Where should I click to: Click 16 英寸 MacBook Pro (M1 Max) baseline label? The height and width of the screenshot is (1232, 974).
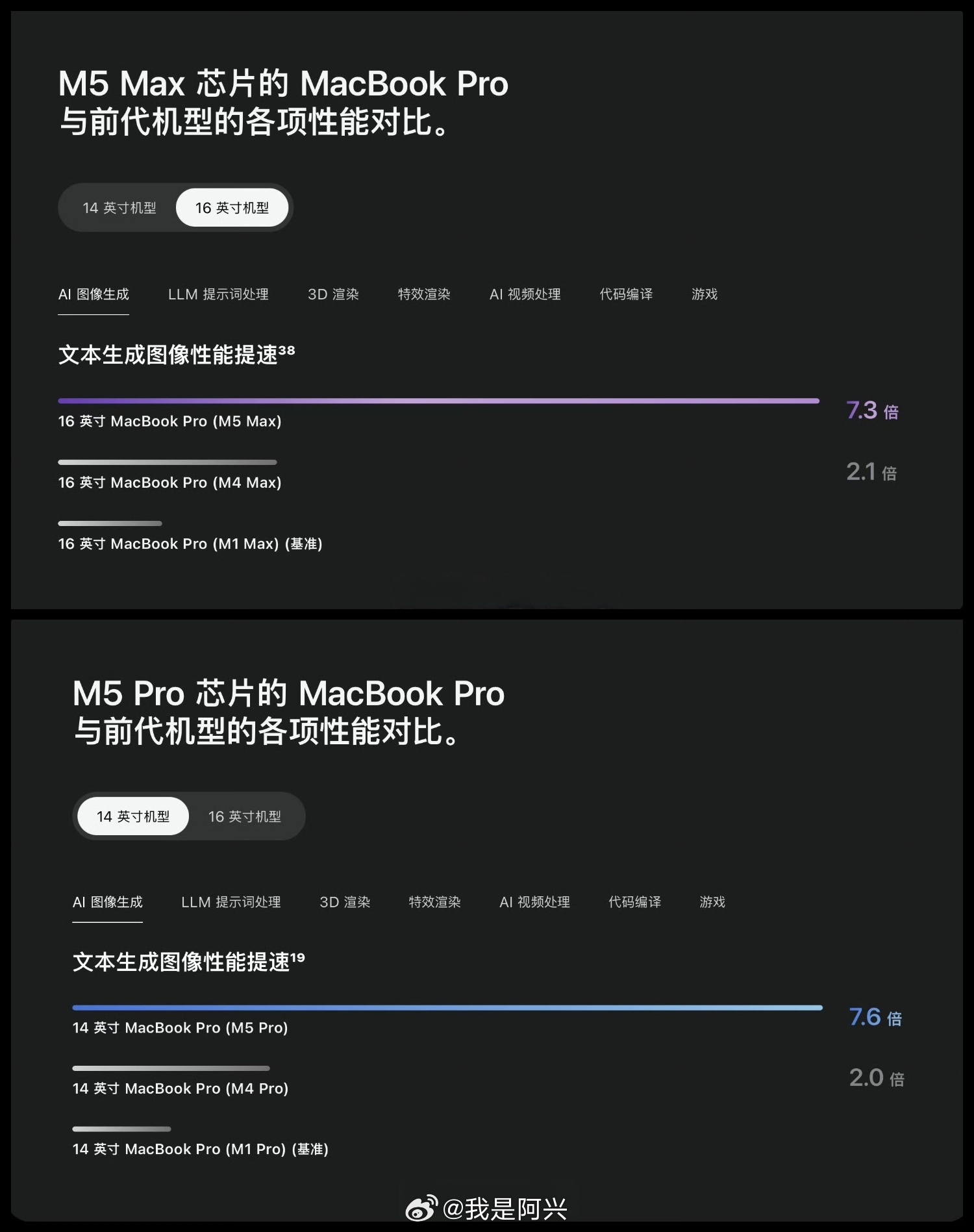point(190,544)
